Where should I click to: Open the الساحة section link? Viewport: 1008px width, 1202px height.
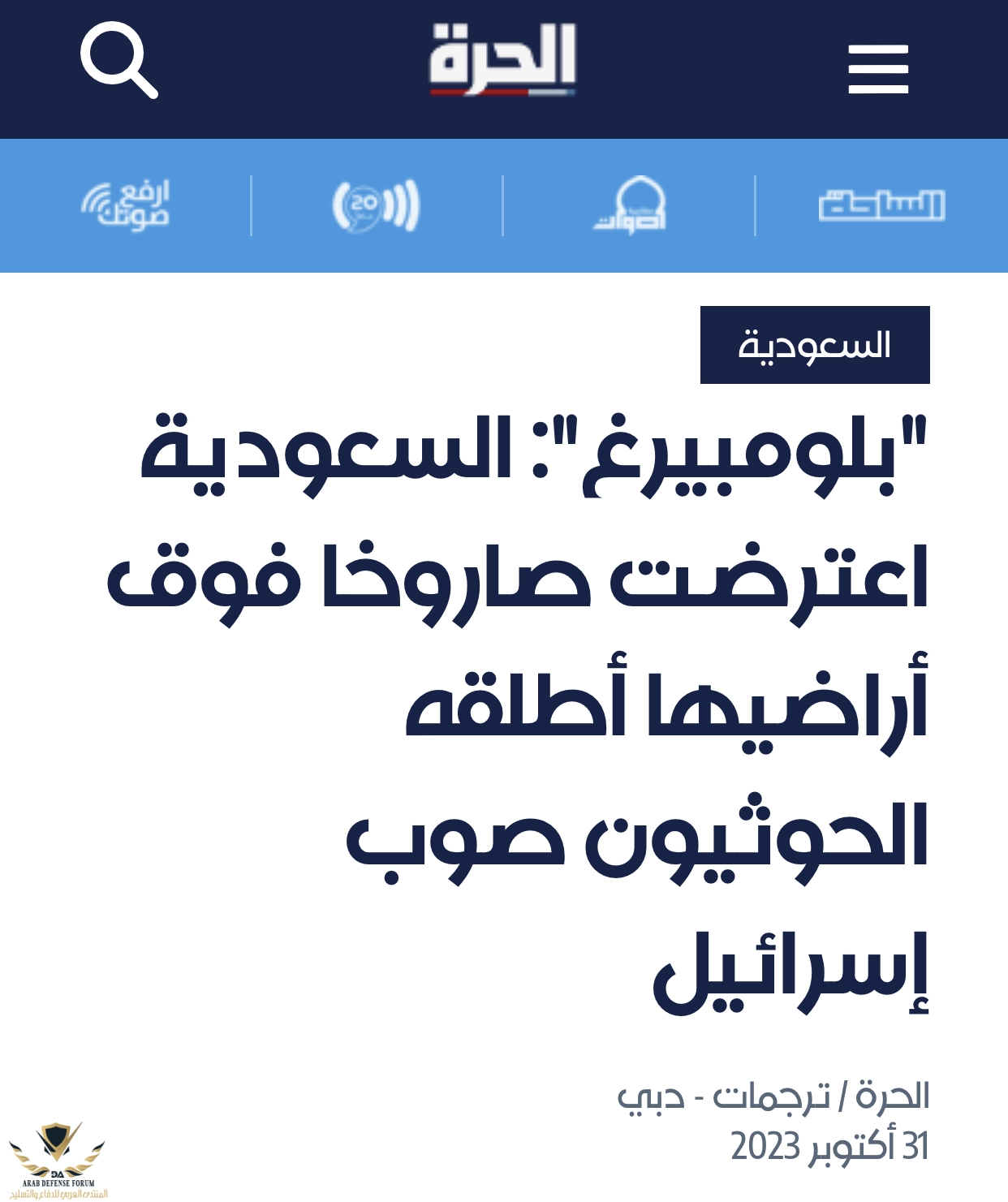click(881, 205)
